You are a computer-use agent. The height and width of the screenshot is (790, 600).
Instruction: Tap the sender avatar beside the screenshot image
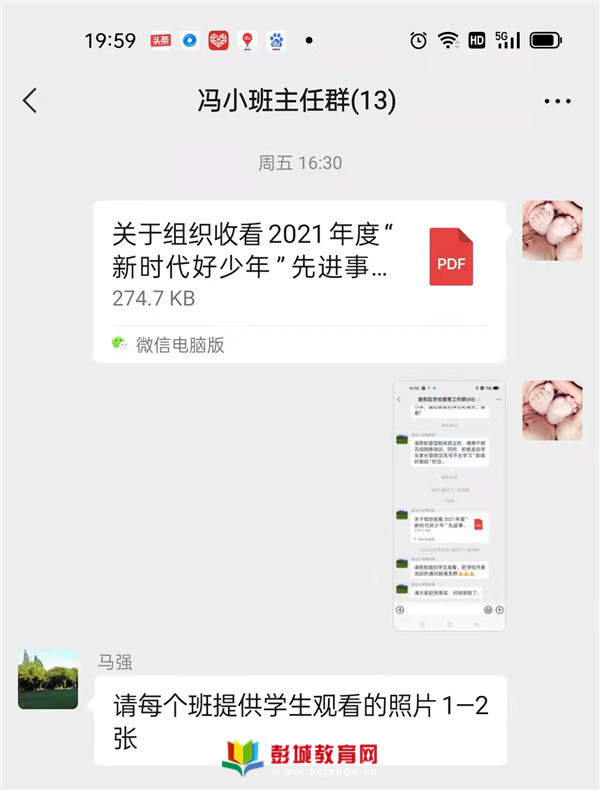(x=552, y=410)
